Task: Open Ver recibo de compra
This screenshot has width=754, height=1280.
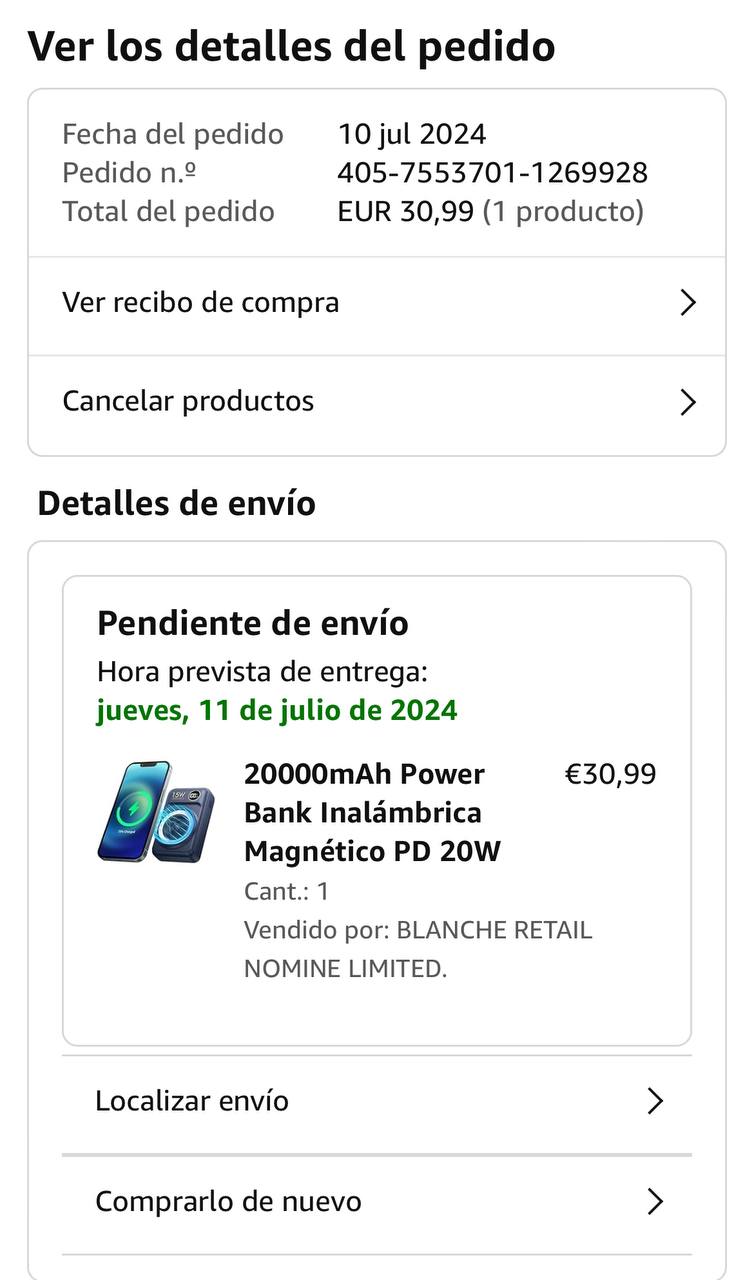Action: (376, 303)
